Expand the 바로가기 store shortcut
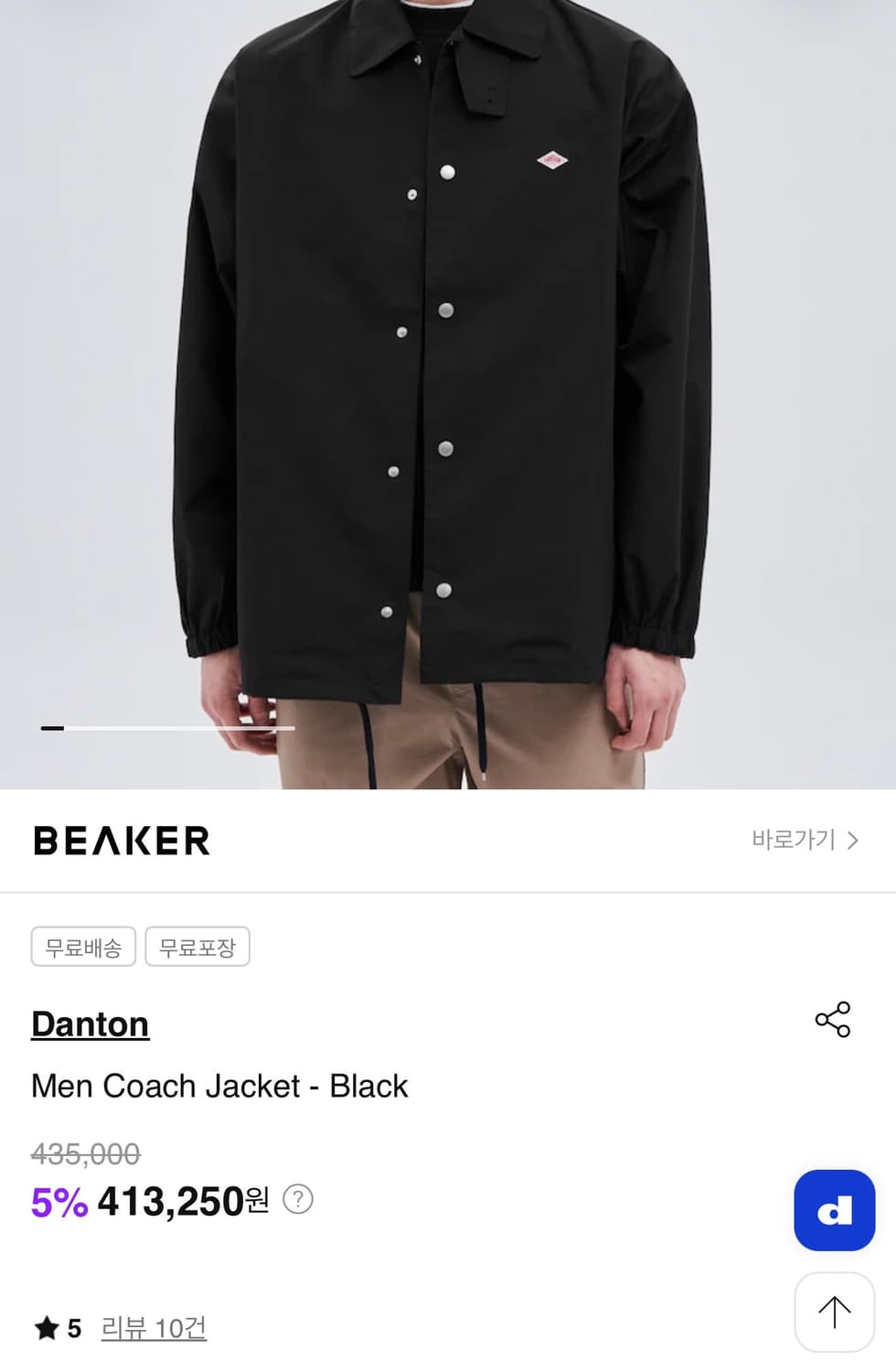Screen dimensions: 896x1372 (x=792, y=840)
